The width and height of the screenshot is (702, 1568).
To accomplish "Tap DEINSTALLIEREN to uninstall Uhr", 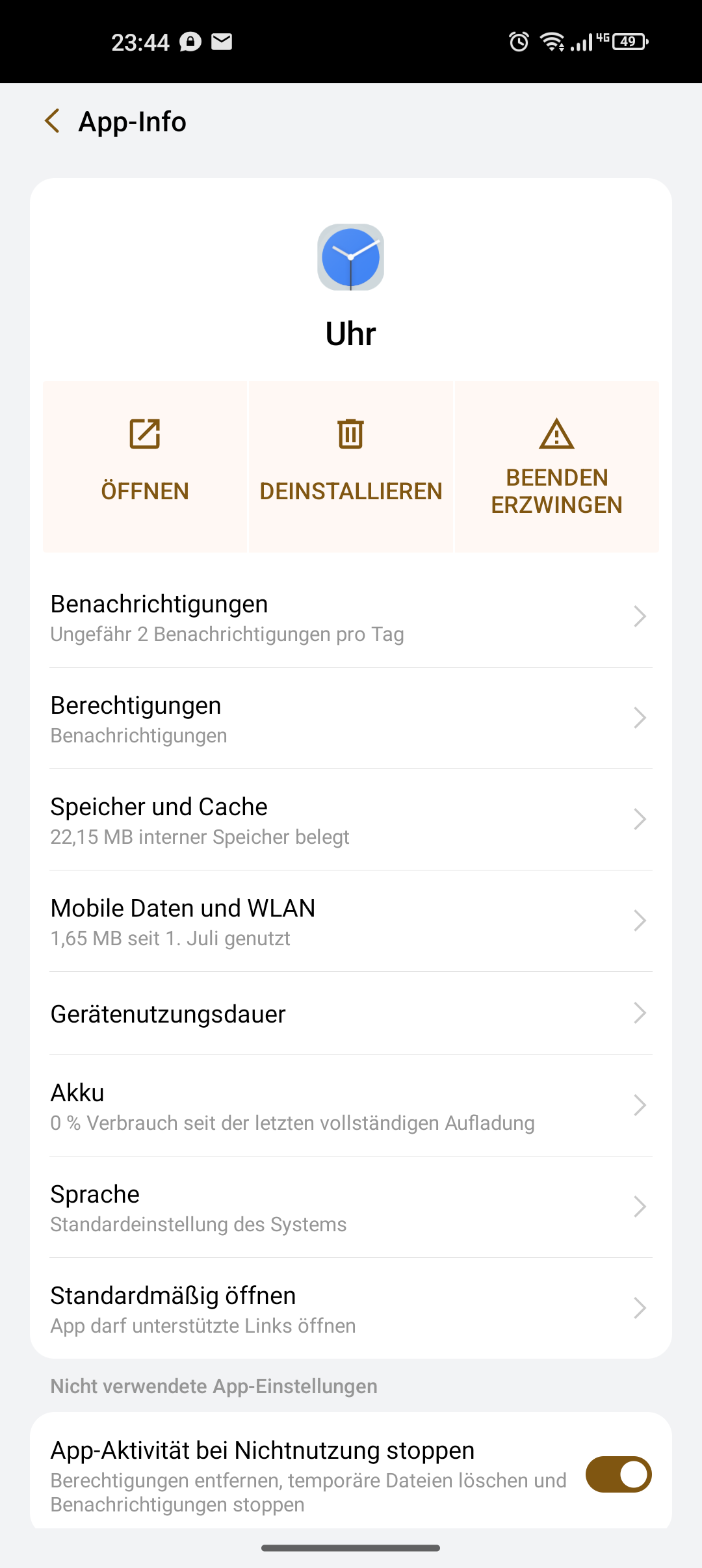I will coord(350,466).
